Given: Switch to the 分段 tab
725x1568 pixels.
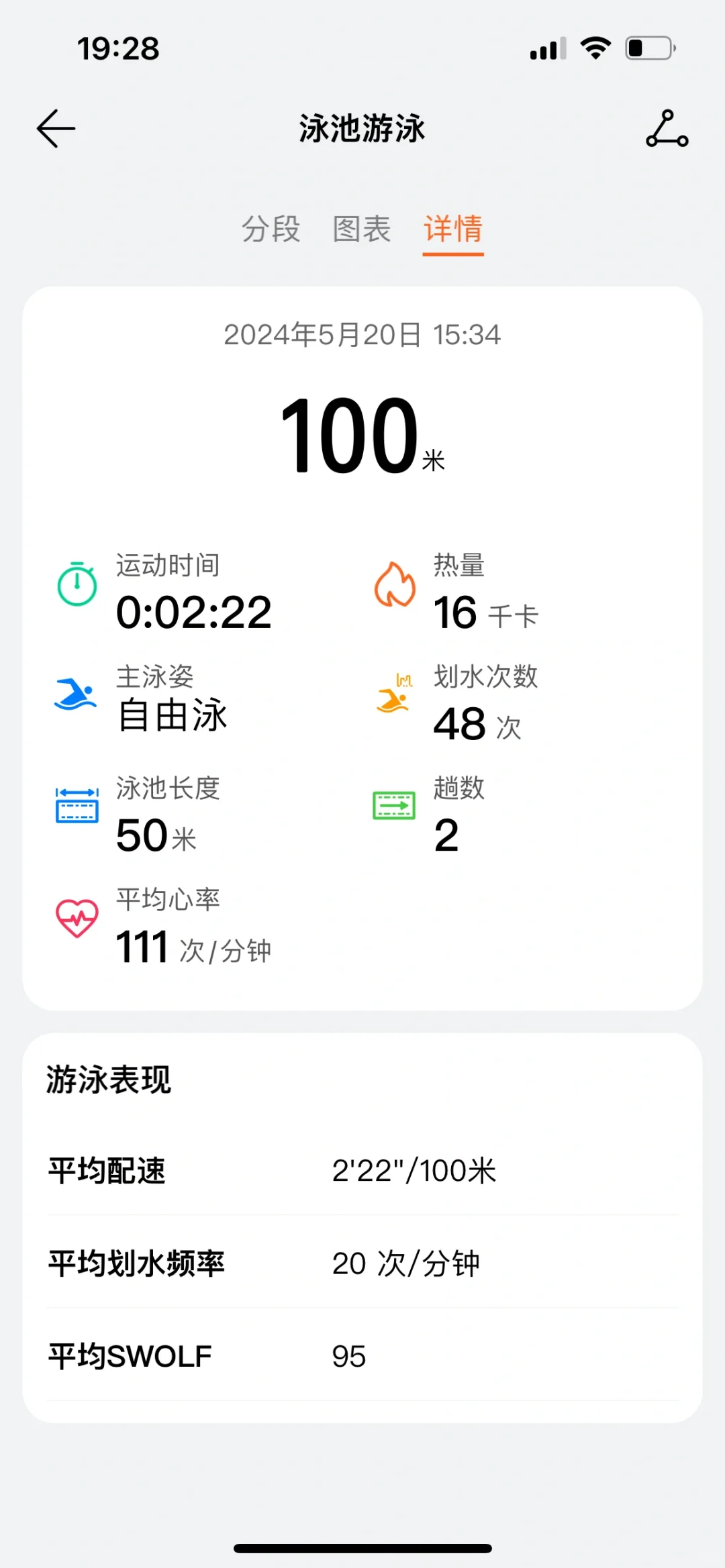Looking at the screenshot, I should tap(271, 229).
